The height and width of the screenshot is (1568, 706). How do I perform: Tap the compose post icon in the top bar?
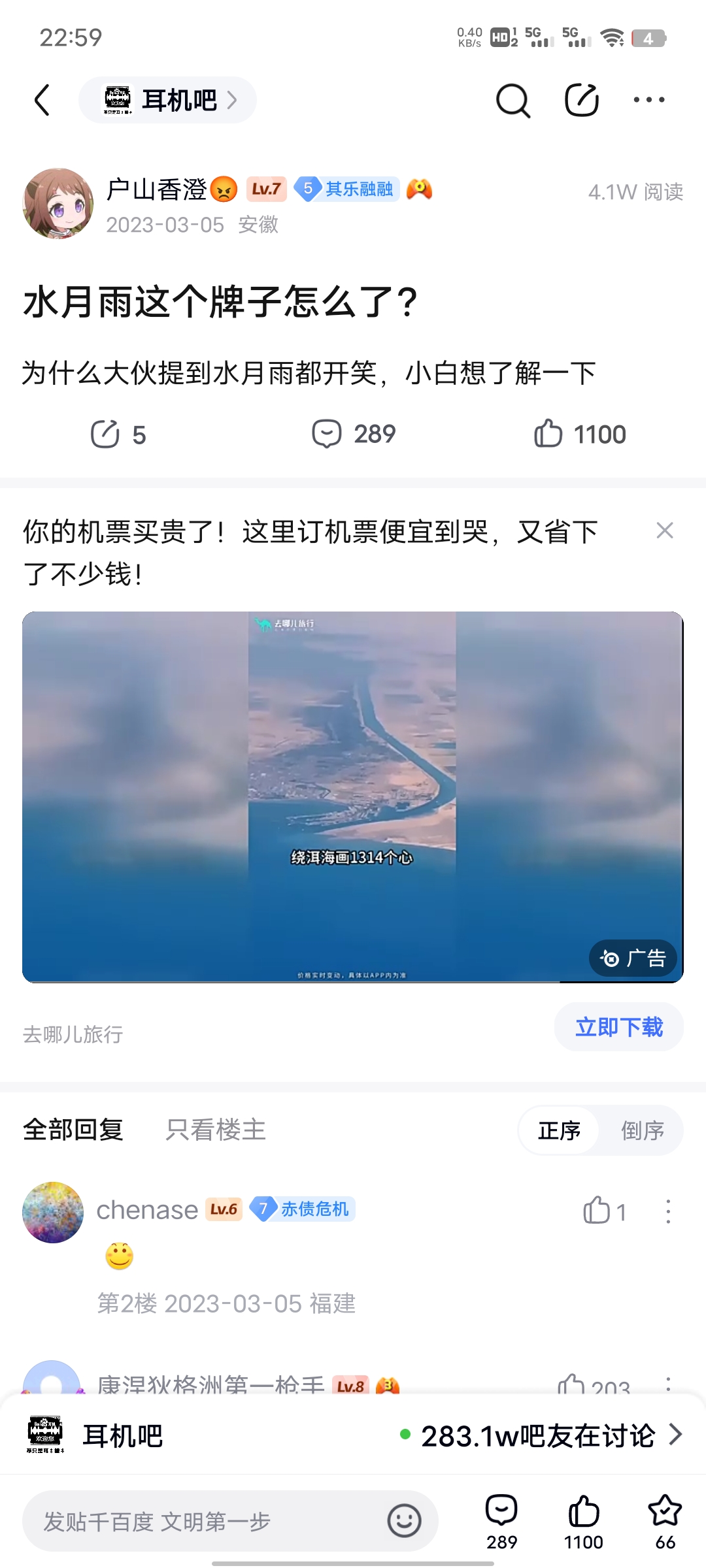(581, 100)
